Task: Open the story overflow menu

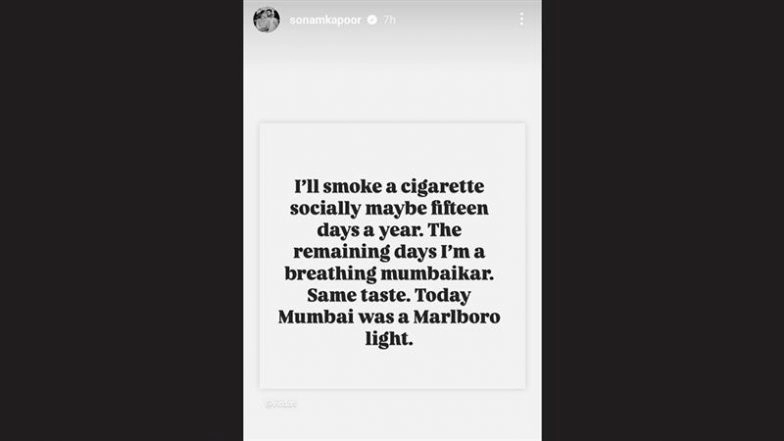Action: coord(521,19)
